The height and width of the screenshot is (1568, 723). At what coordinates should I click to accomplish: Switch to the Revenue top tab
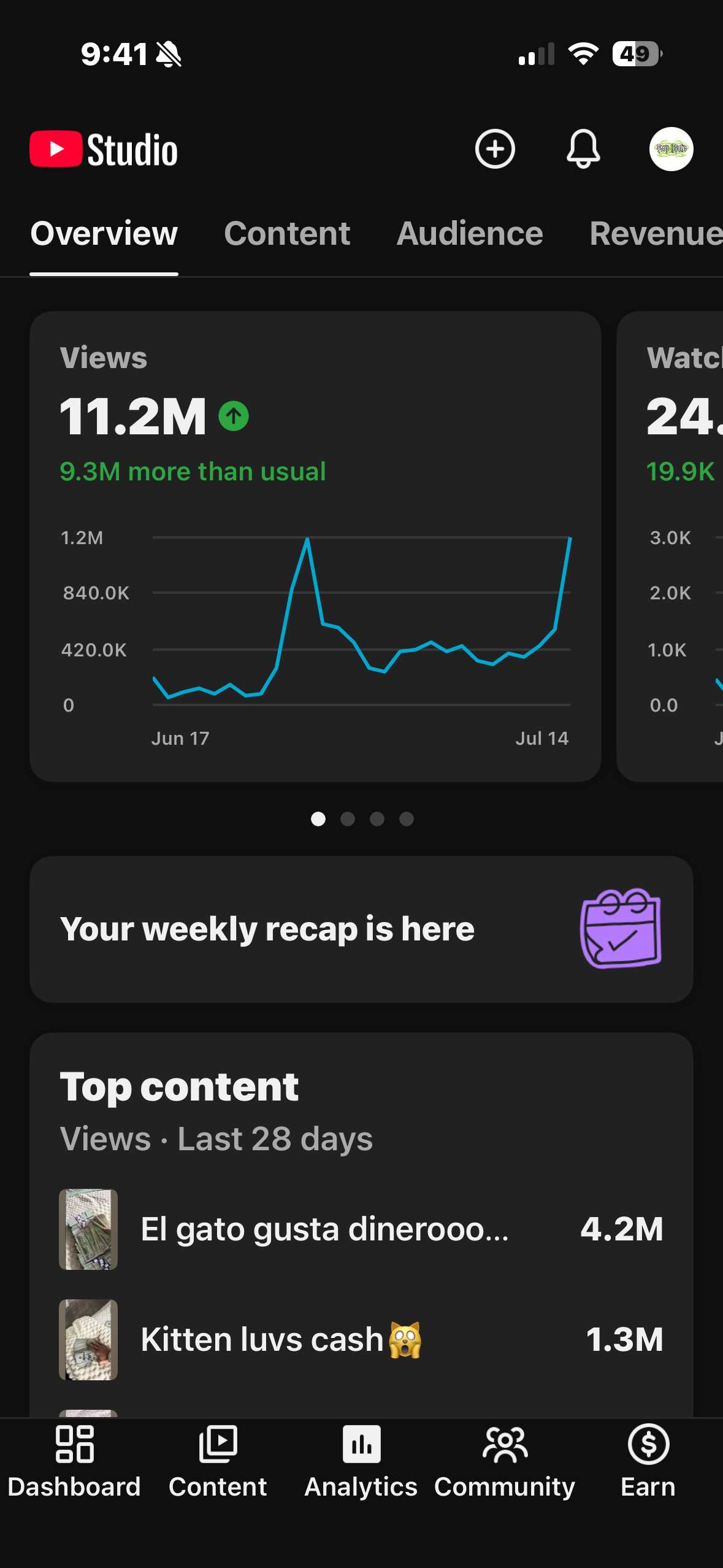[x=656, y=234]
